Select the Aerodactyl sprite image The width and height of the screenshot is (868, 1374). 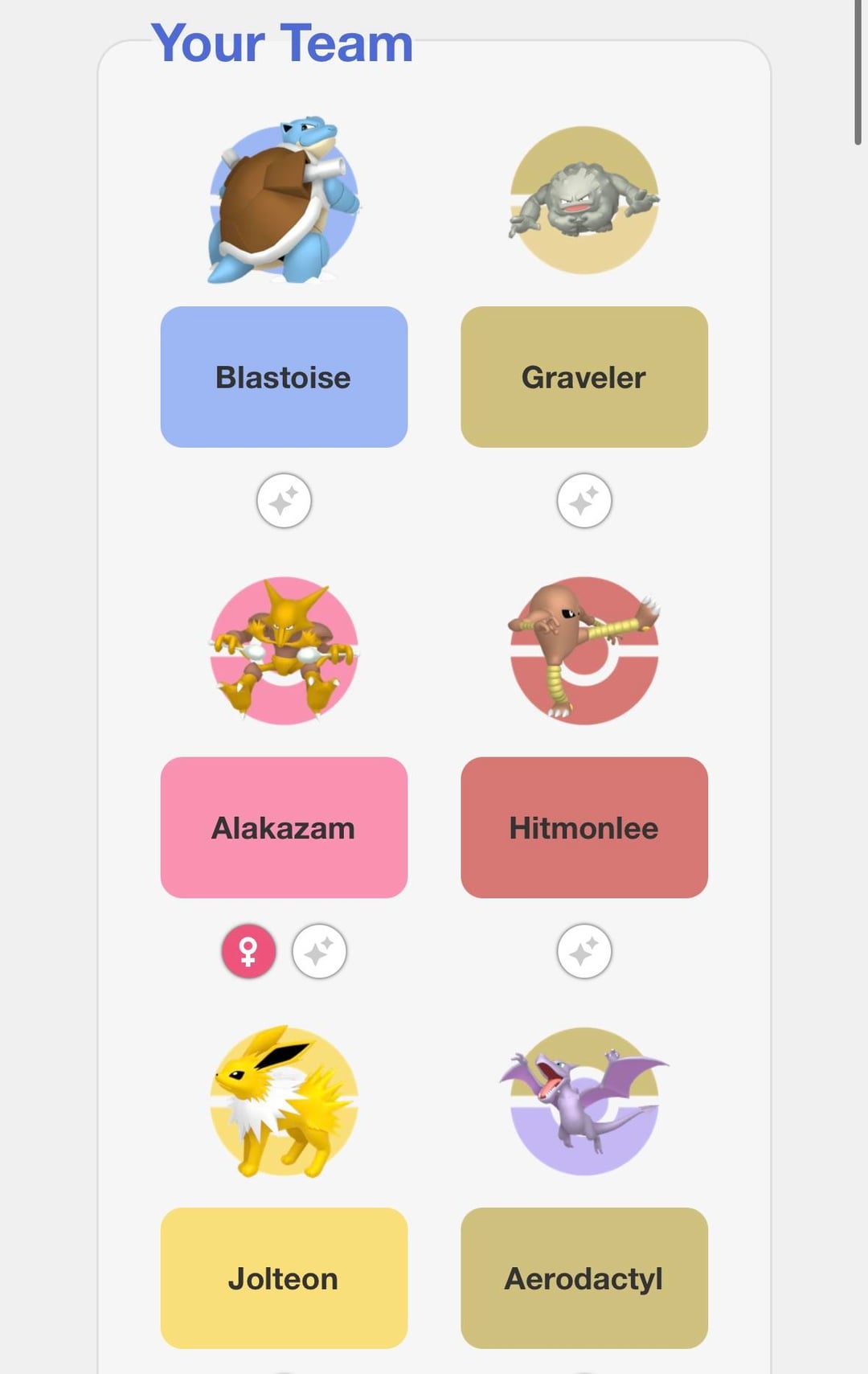click(x=584, y=1100)
